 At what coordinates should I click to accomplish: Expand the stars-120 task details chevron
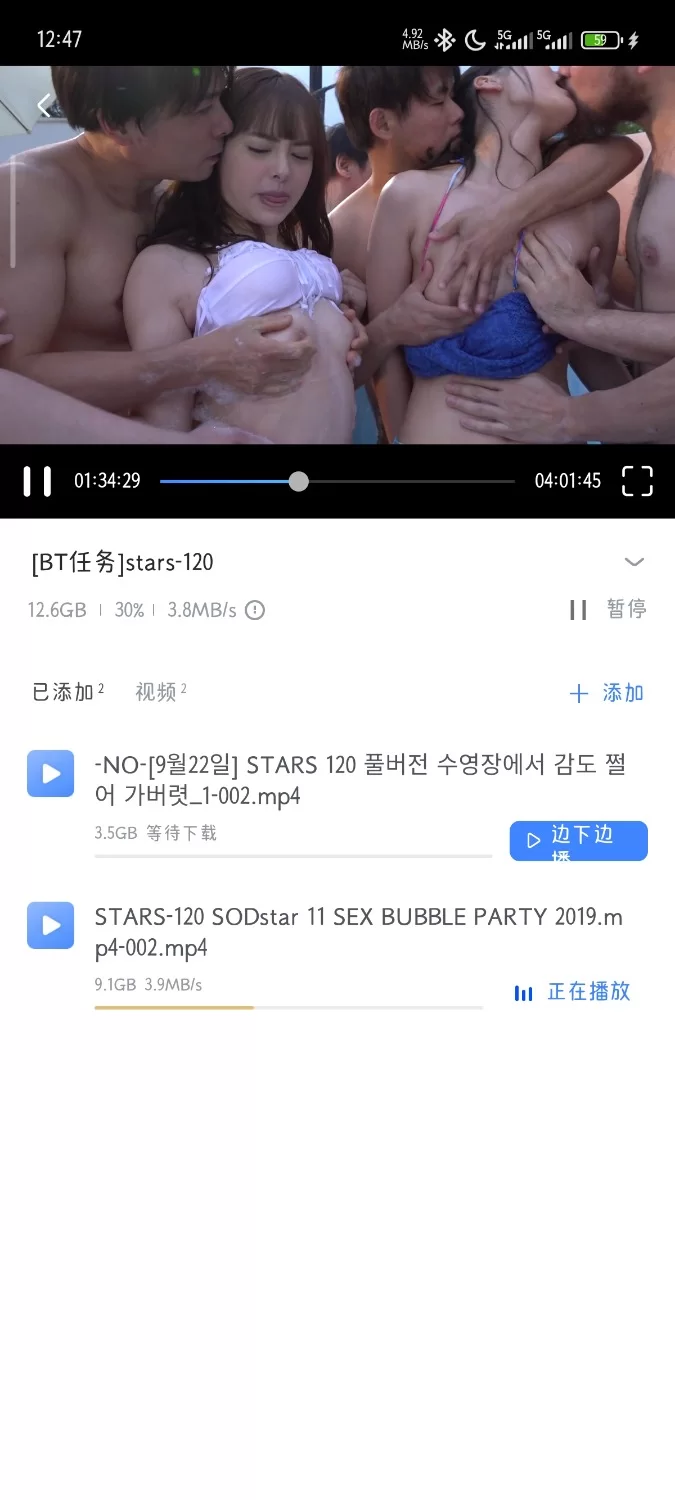(634, 562)
